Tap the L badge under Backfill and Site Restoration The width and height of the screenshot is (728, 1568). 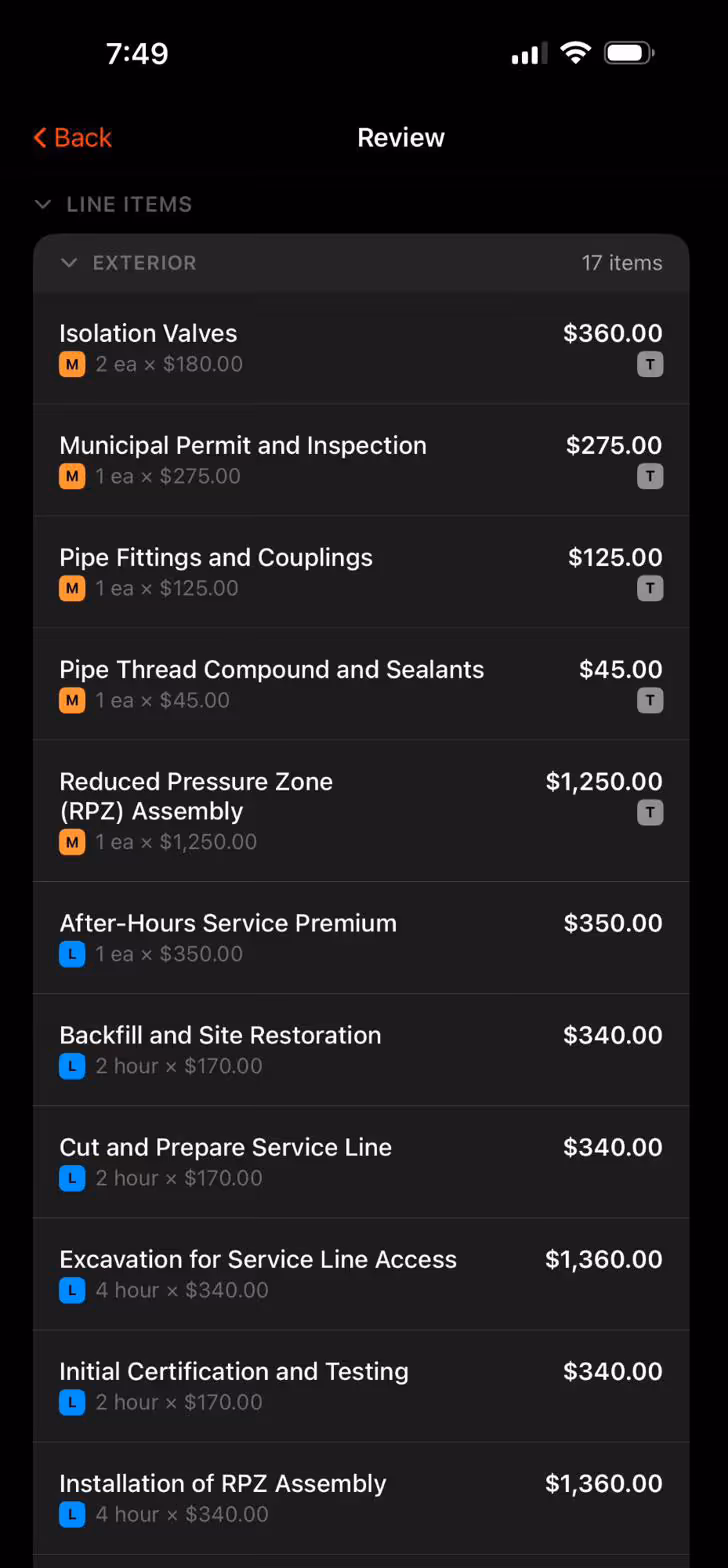tap(71, 1066)
